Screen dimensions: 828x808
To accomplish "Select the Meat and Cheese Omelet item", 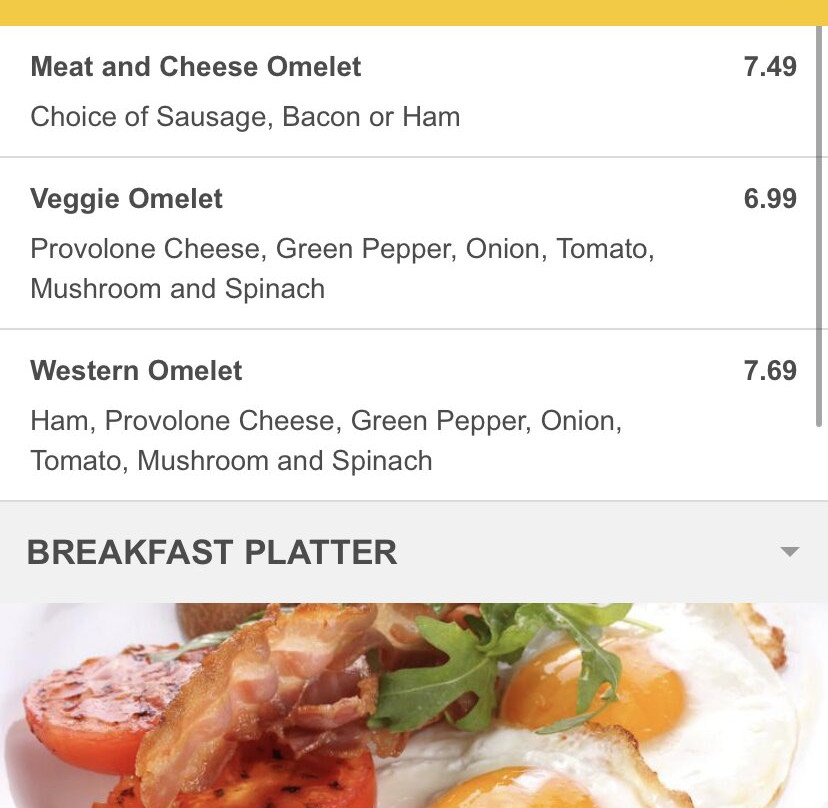I will [x=196, y=68].
